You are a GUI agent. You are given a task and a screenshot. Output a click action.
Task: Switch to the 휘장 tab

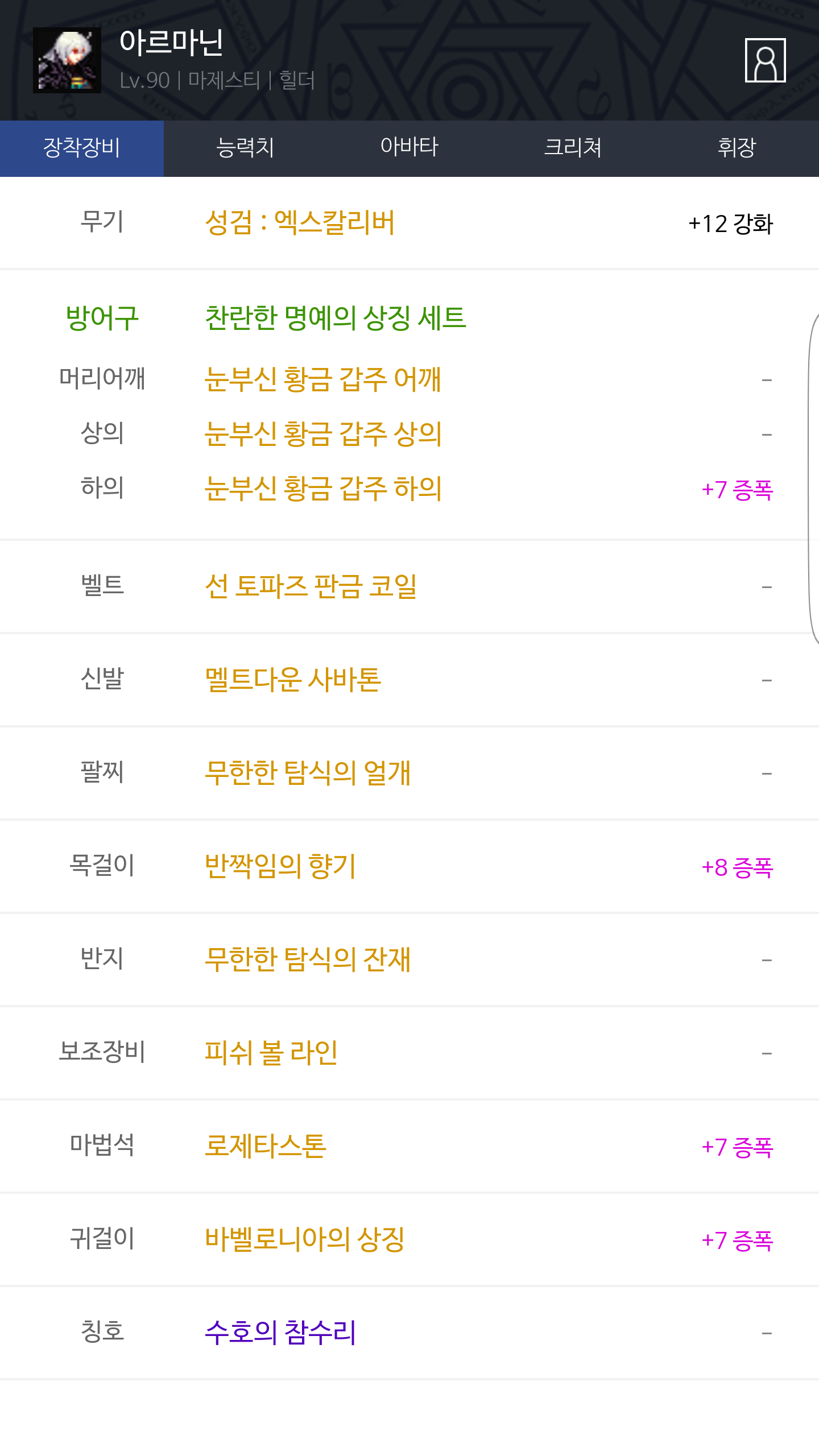(737, 148)
